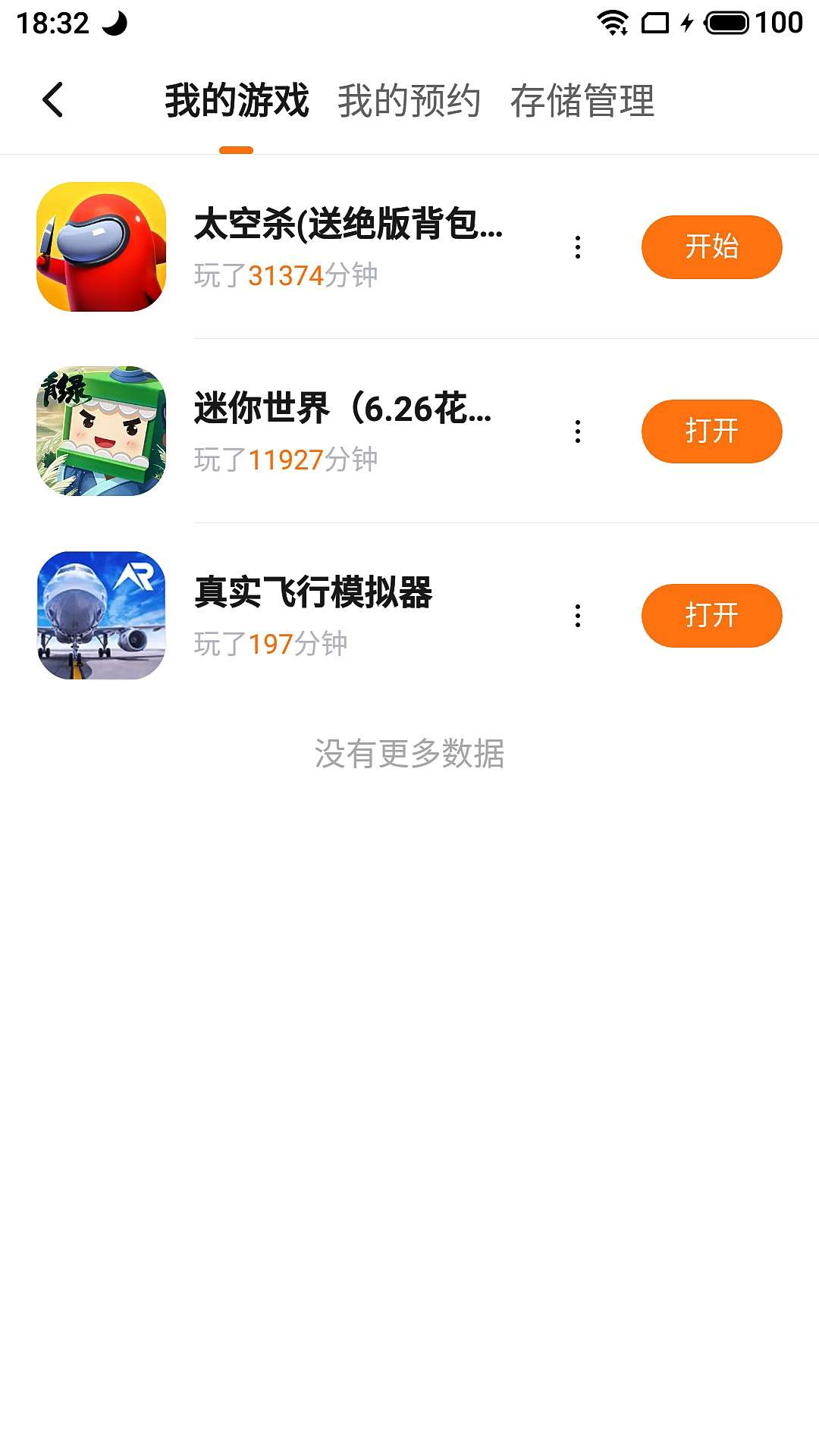Open more options for 迷你世界
Viewport: 819px width, 1456px height.
tap(578, 431)
